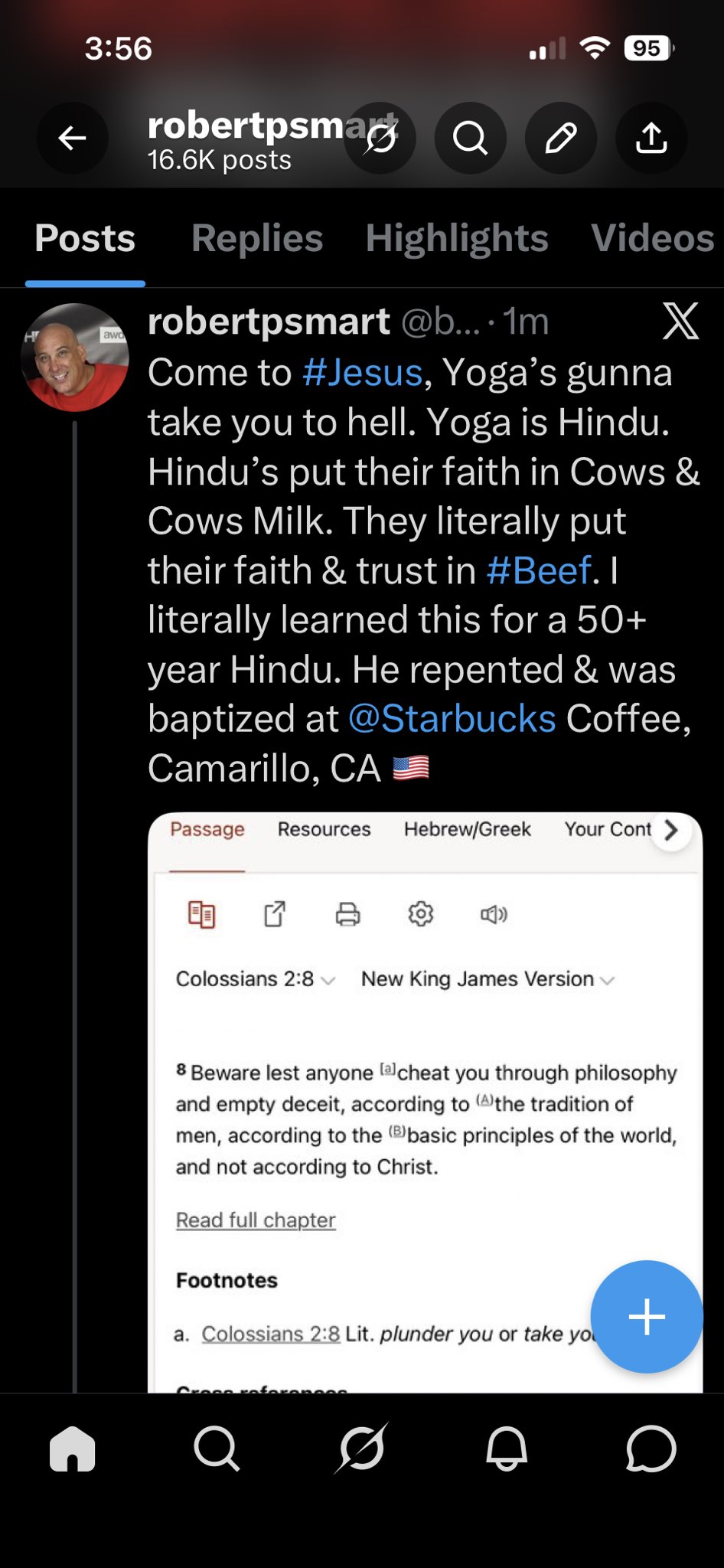Screen dimensions: 724x1568
Task: Open Grok from the bottom bar
Action: tap(361, 1449)
